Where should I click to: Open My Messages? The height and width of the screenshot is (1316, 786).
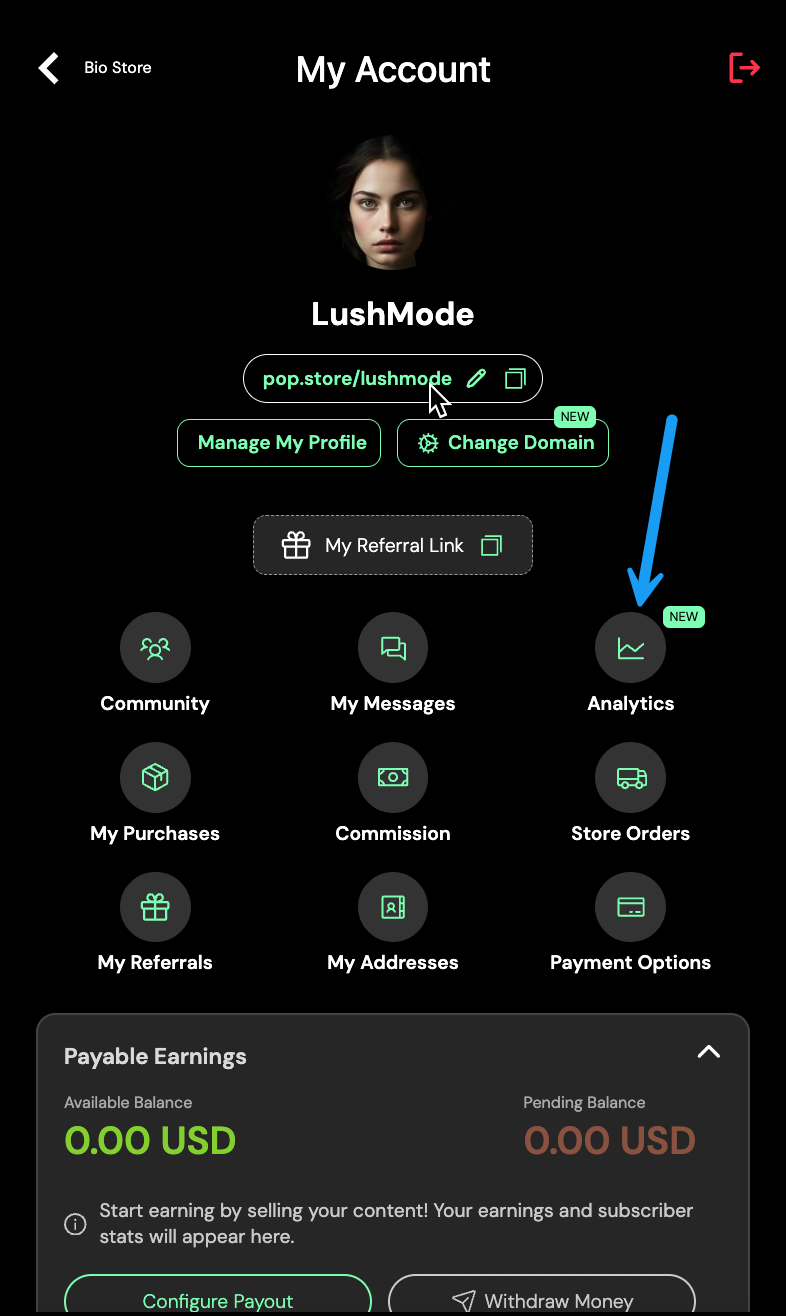tap(393, 648)
